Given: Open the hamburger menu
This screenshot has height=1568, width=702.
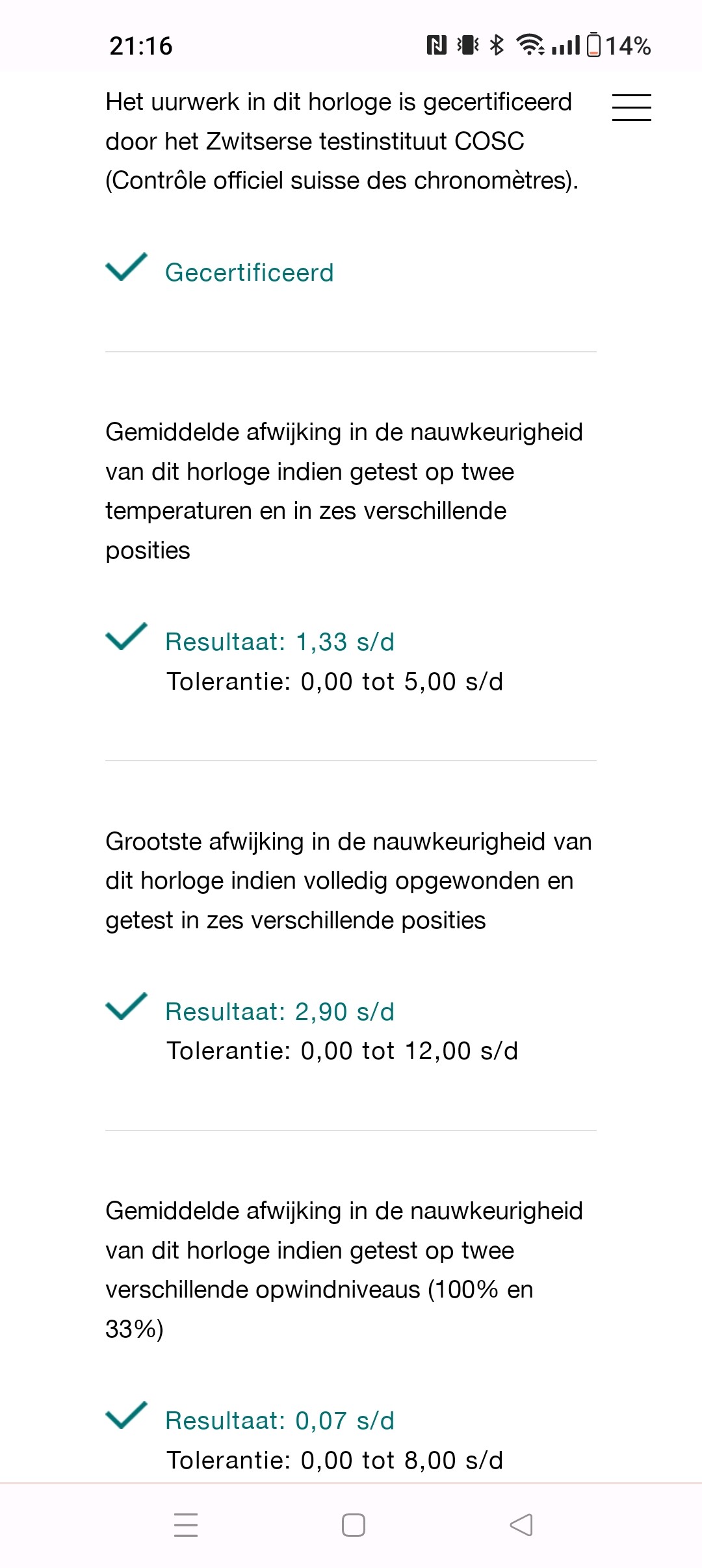Looking at the screenshot, I should click(631, 107).
